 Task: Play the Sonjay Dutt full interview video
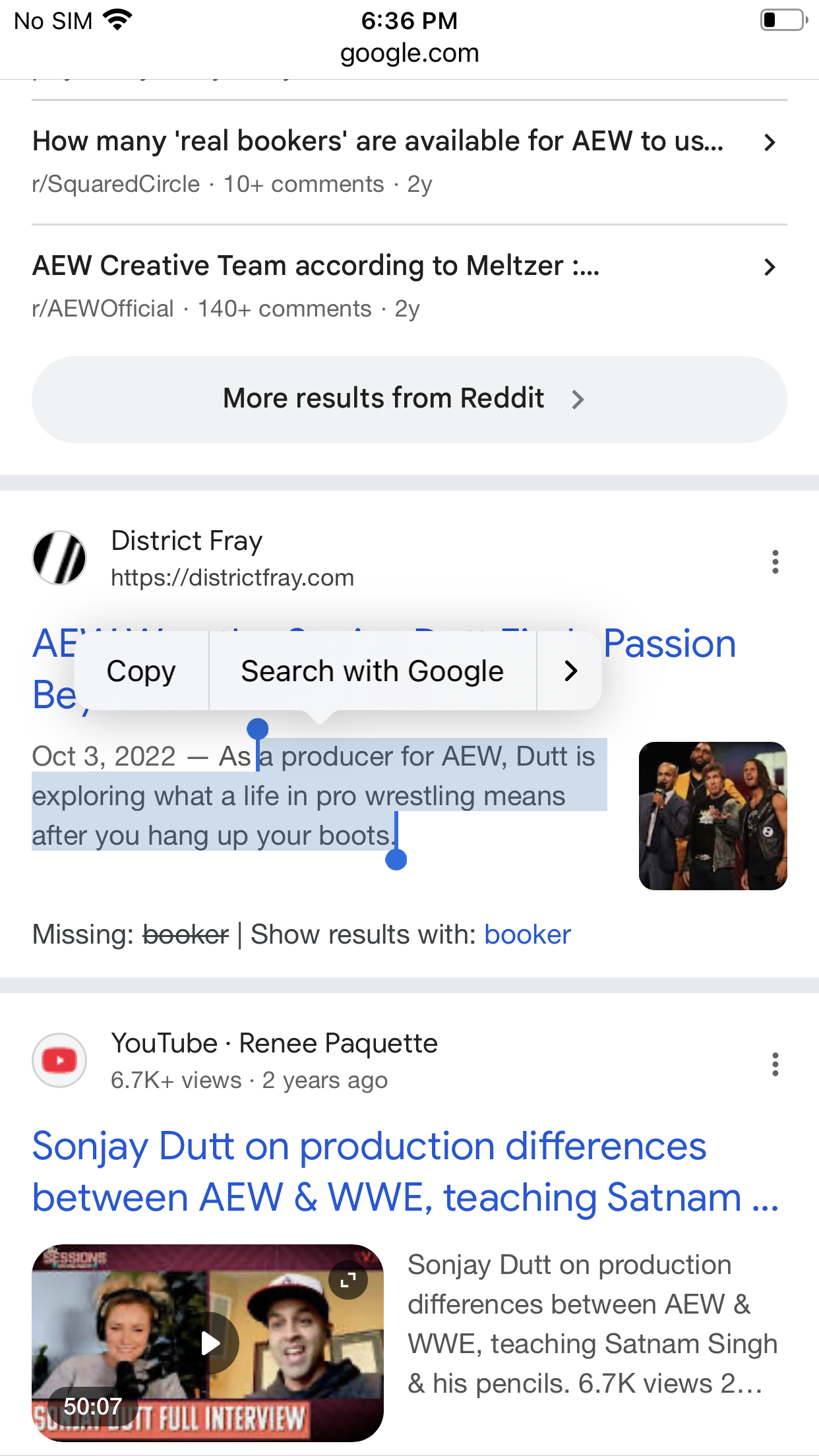tap(210, 1343)
